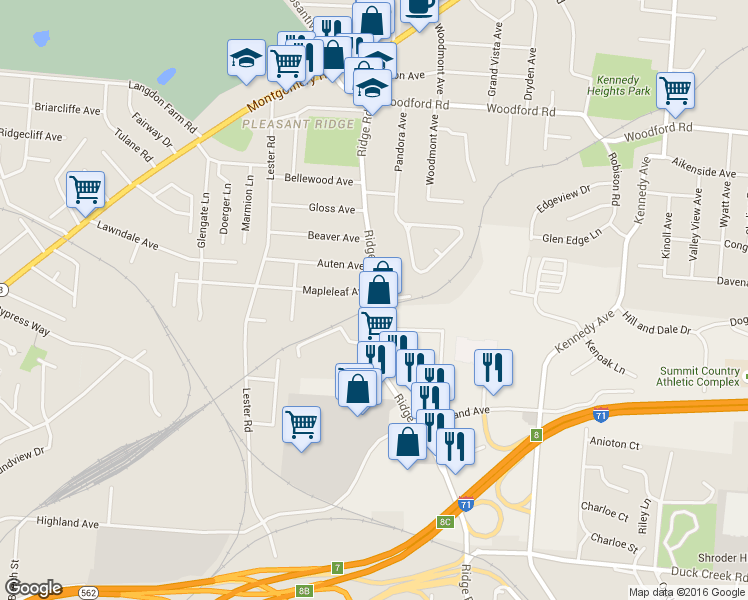Select the grocery cart pin near Lawndale Ave
The image size is (748, 600).
tap(86, 189)
